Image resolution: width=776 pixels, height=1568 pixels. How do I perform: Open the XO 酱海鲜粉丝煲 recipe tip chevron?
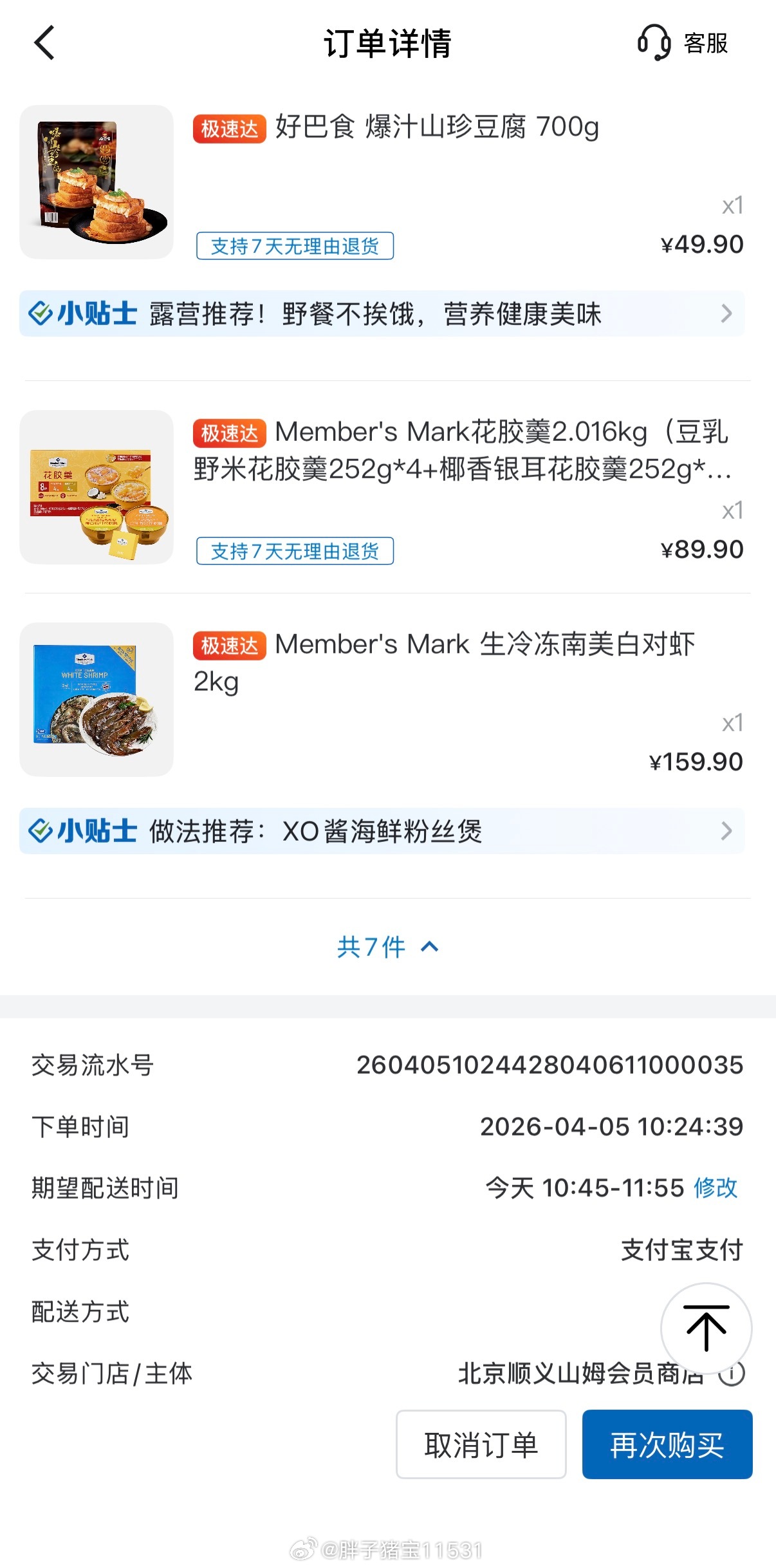pyautogui.click(x=727, y=832)
